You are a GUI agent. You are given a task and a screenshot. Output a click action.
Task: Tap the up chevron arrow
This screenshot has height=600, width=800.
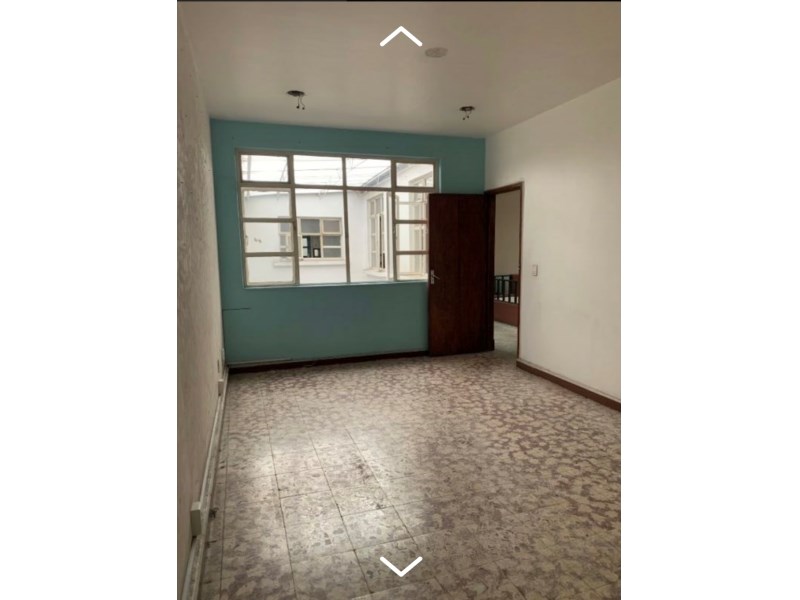400,37
